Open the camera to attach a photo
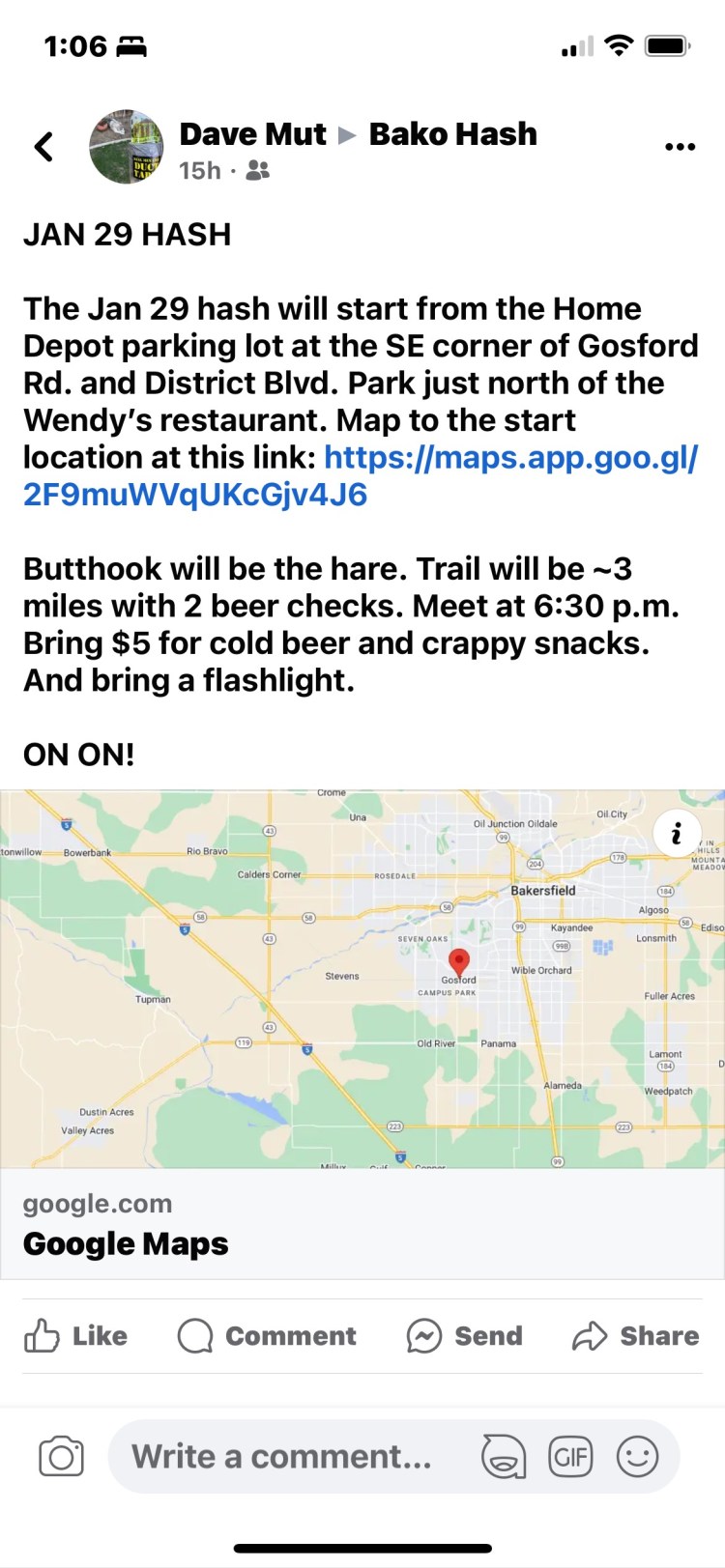The image size is (725, 1568). 61,1456
